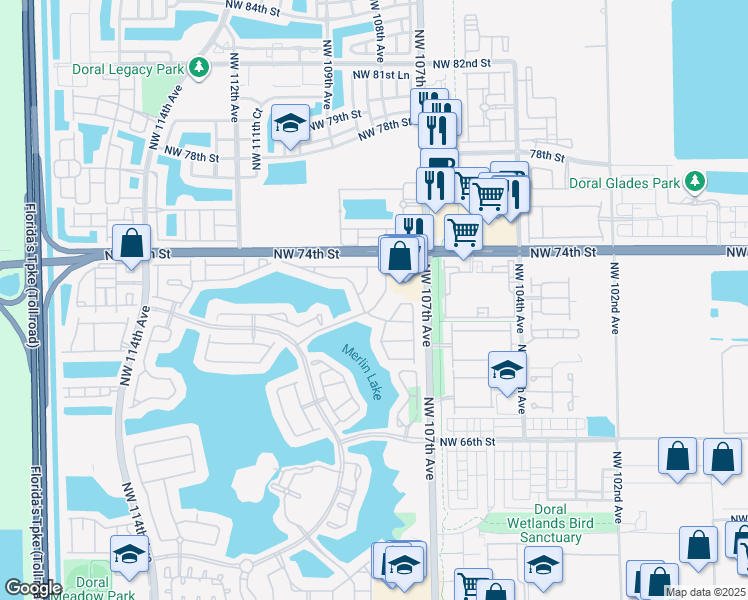Tap the Doral Legacy Park pin
The width and height of the screenshot is (748, 600).
click(x=199, y=69)
